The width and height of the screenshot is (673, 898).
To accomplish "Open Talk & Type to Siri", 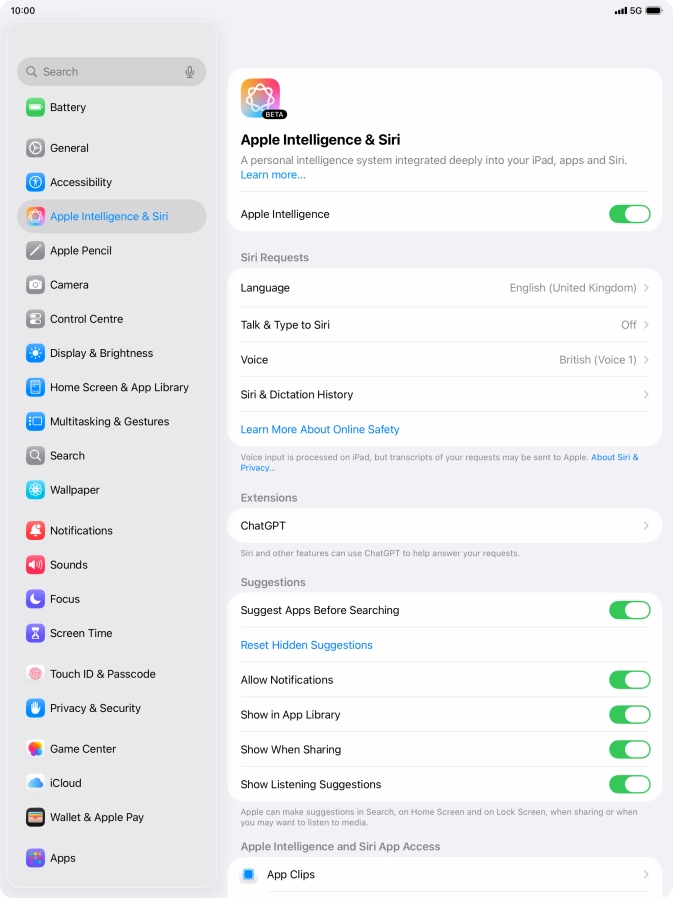I will pos(445,325).
